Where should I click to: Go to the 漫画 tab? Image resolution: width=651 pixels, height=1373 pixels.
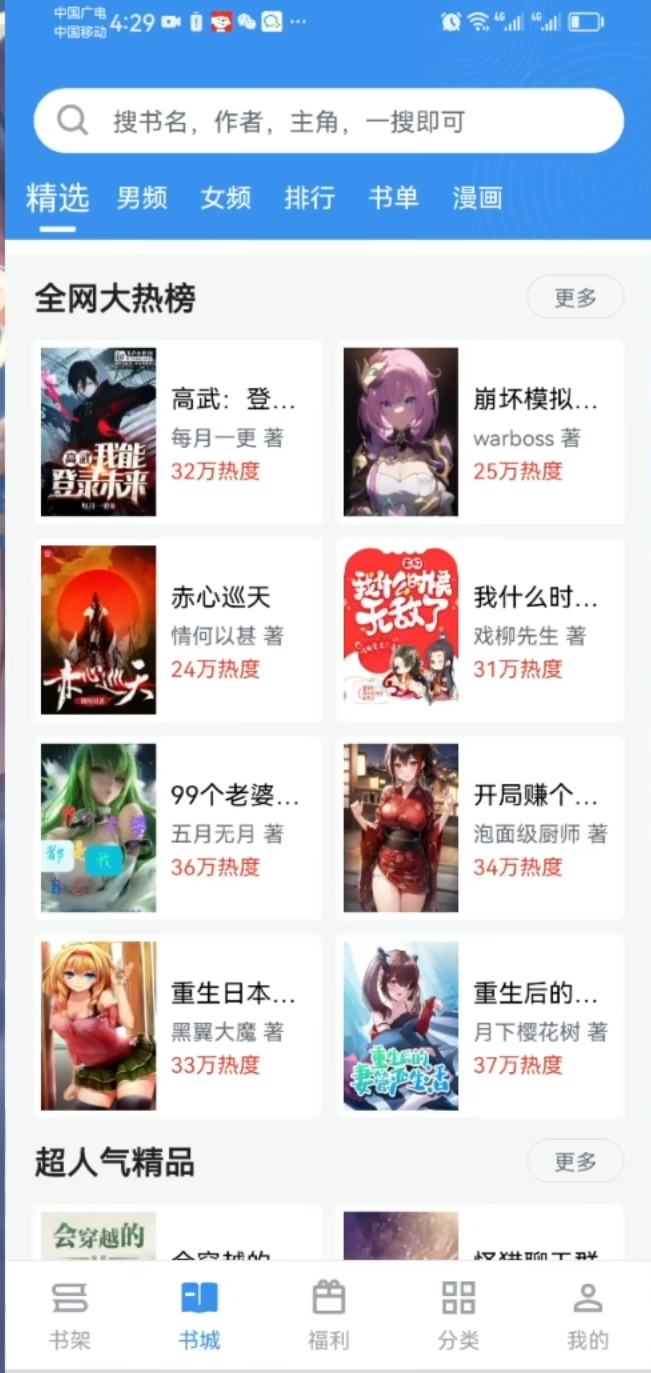point(477,198)
